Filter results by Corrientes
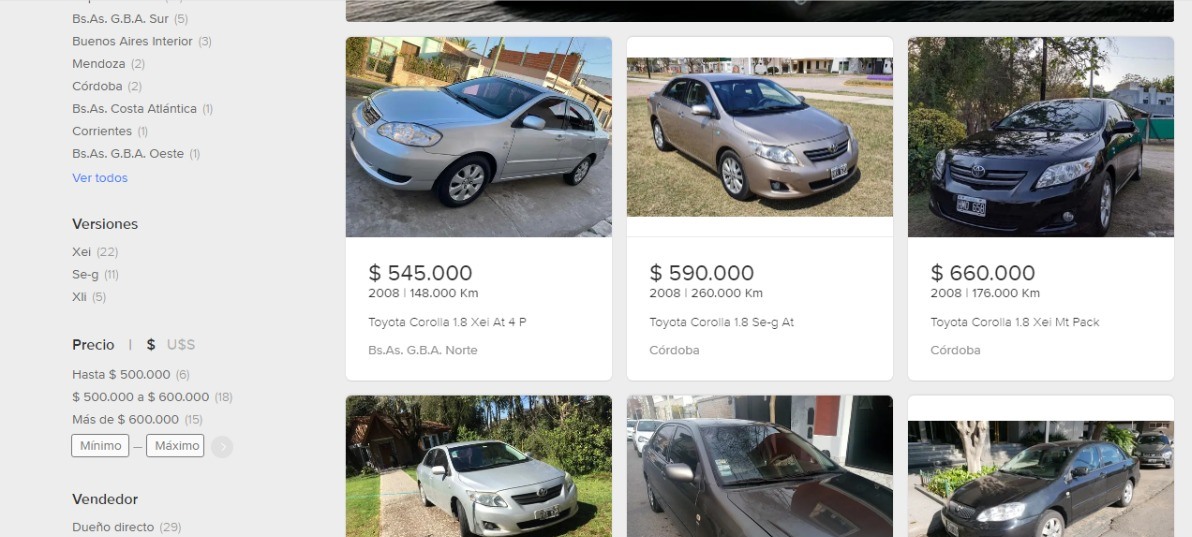This screenshot has height=537, width=1192. pyautogui.click(x=102, y=132)
